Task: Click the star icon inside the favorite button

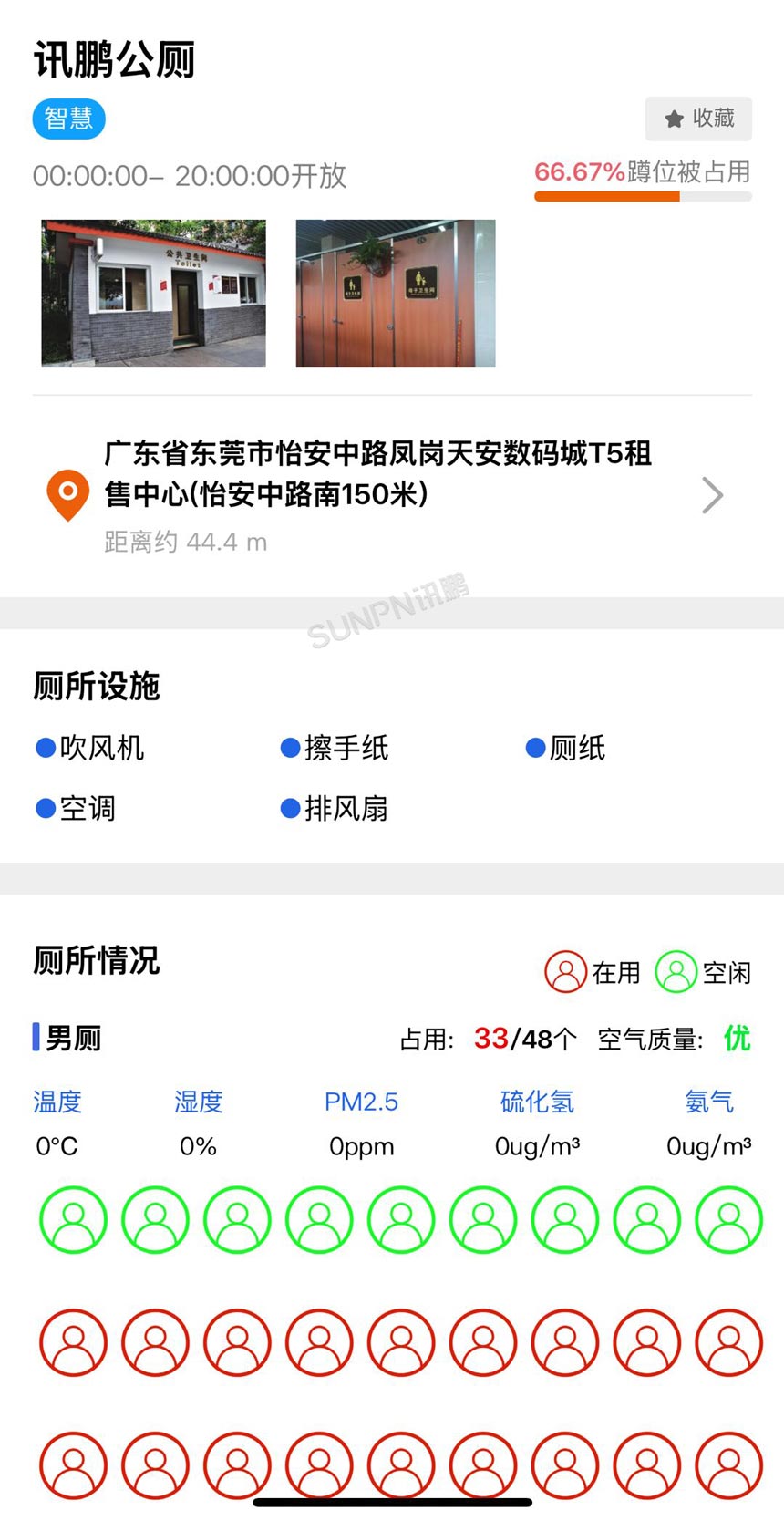Action: pos(674,119)
